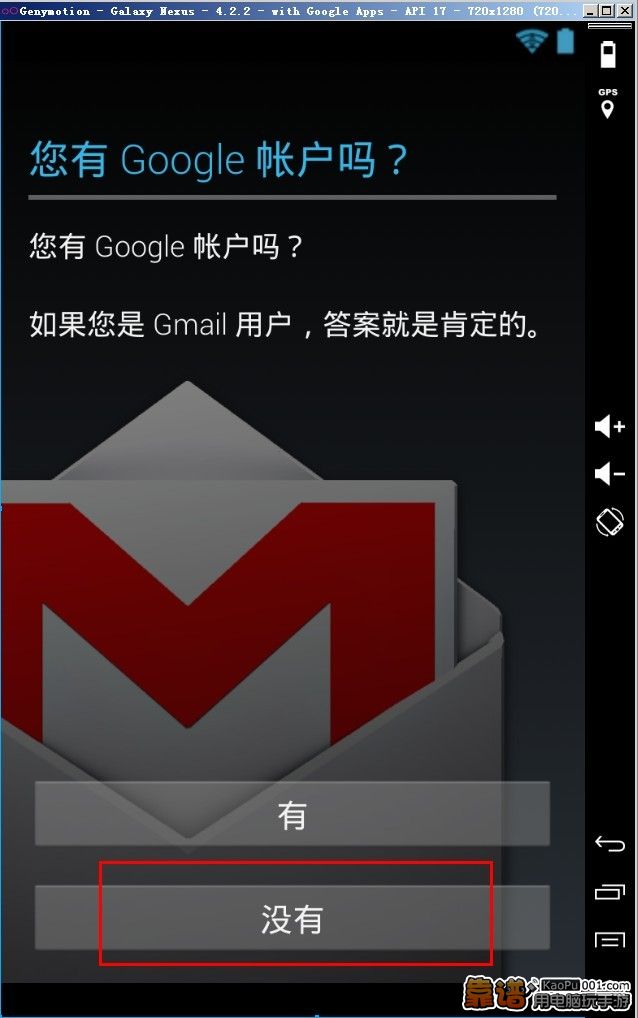Choose 没有 (No) for Google account
Screen dimensions: 638x1018
292,918
